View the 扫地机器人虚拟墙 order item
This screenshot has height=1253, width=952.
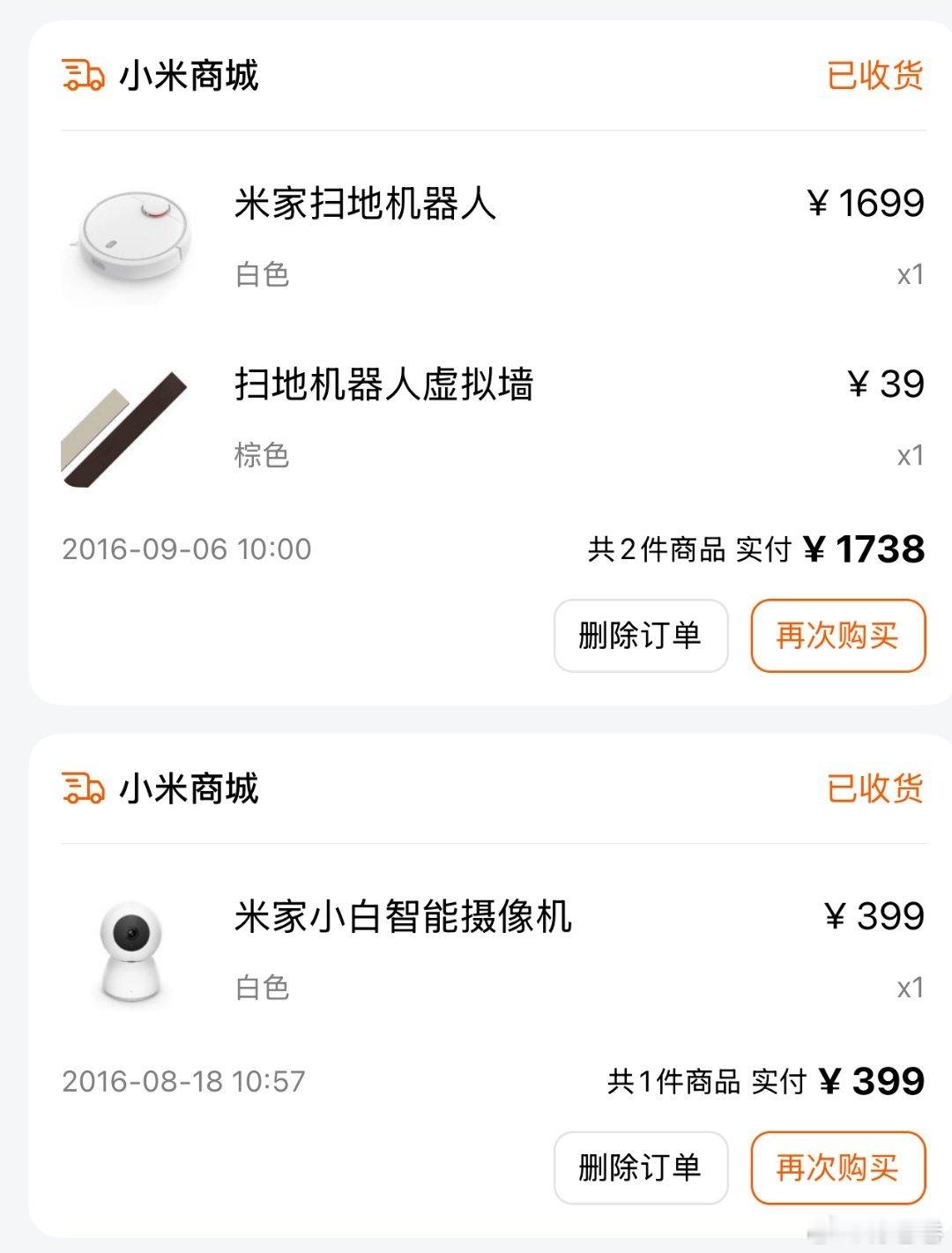383,385
